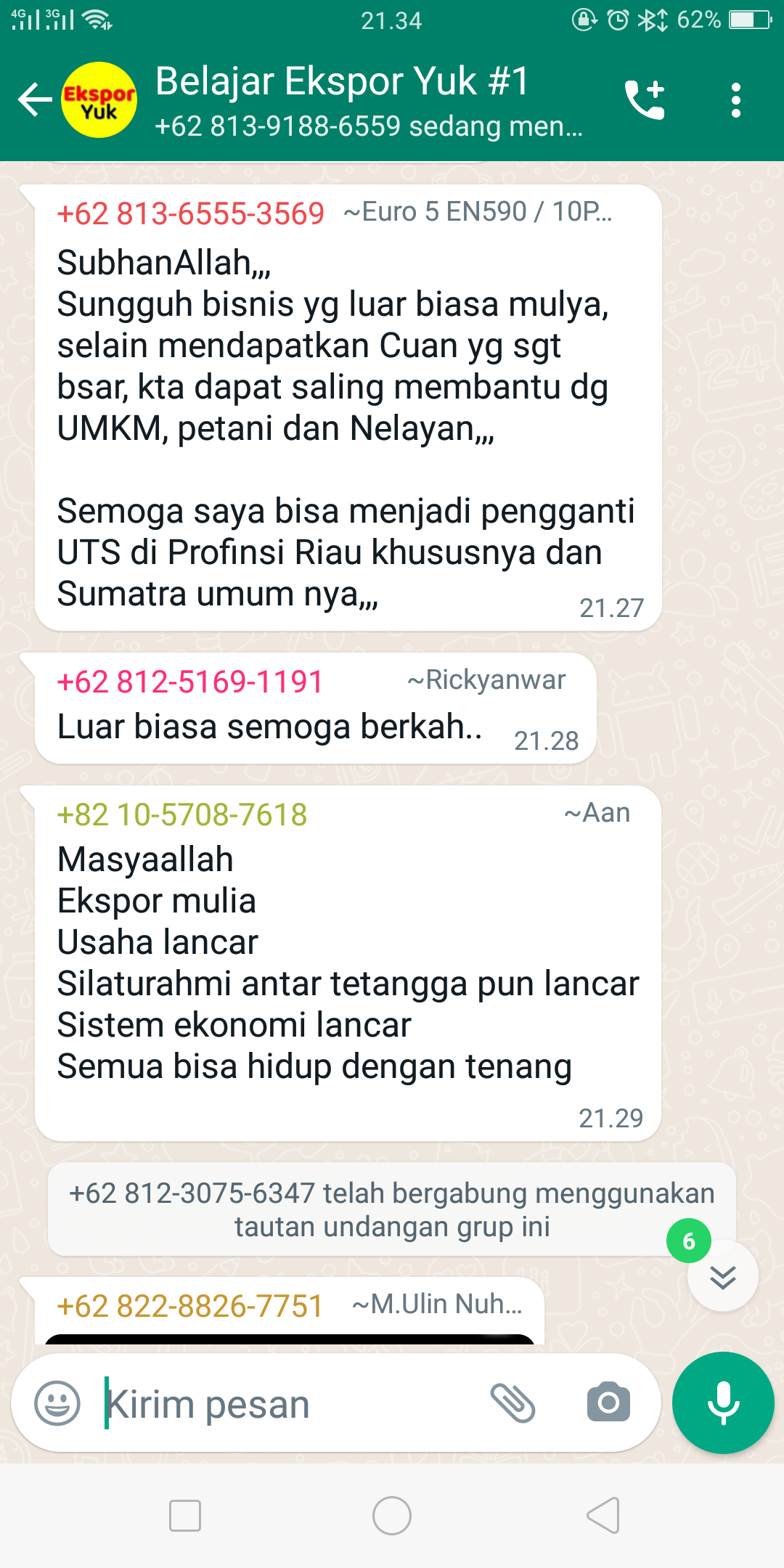The height and width of the screenshot is (1568, 784).
Task: Open the emoji picker
Action: coord(57,1402)
